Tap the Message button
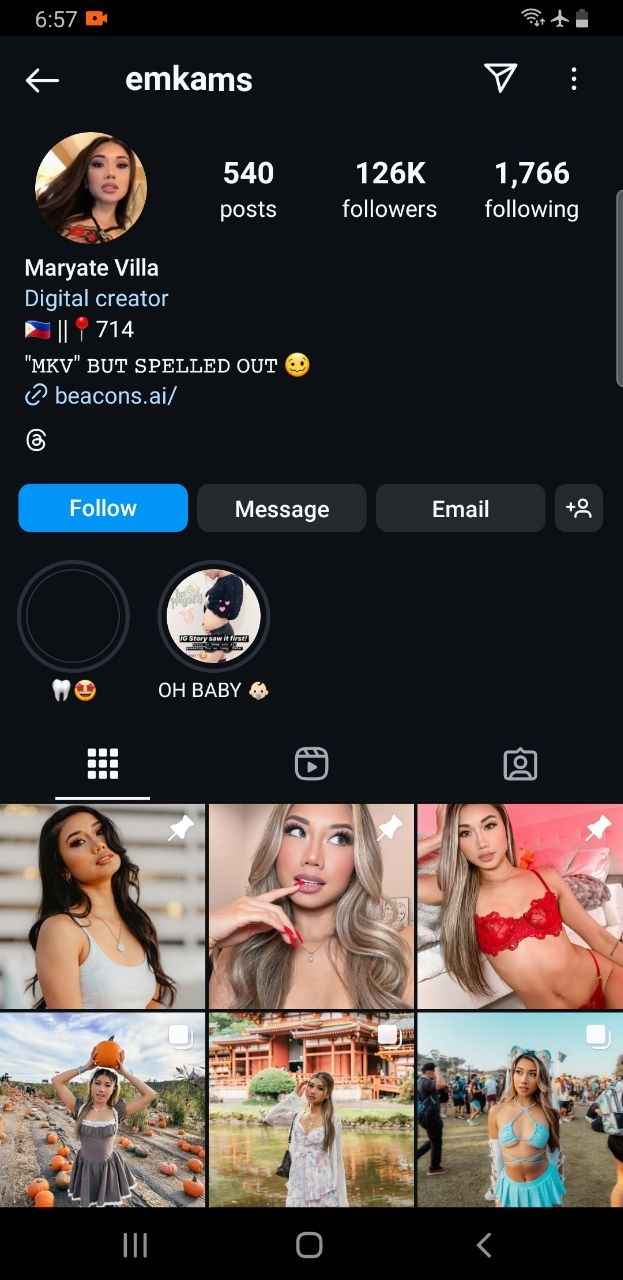This screenshot has width=623, height=1280. (282, 508)
